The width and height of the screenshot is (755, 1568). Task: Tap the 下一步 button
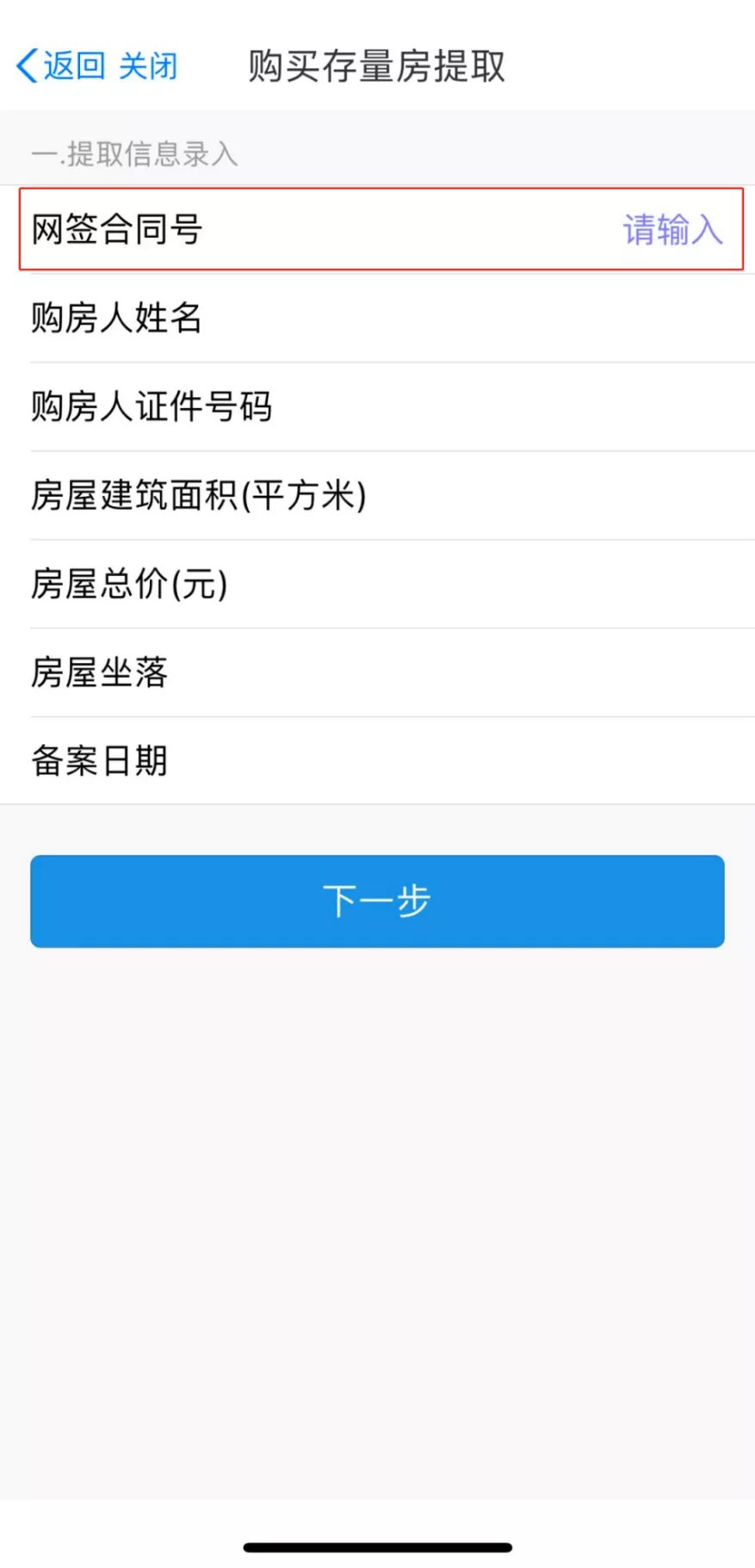[377, 901]
